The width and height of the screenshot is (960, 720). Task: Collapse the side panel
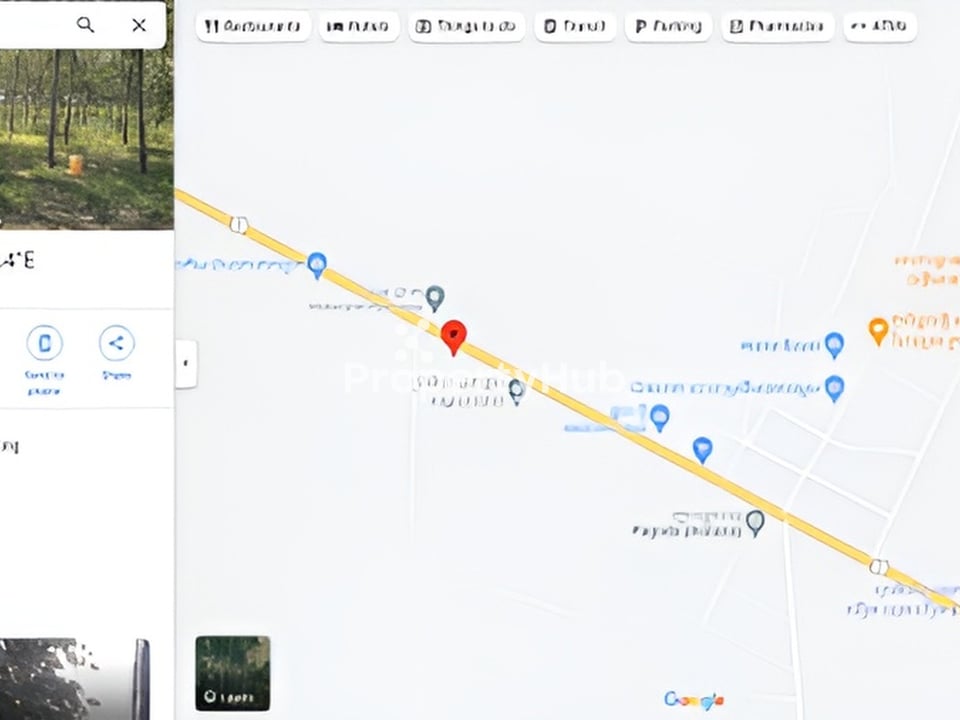click(x=185, y=364)
